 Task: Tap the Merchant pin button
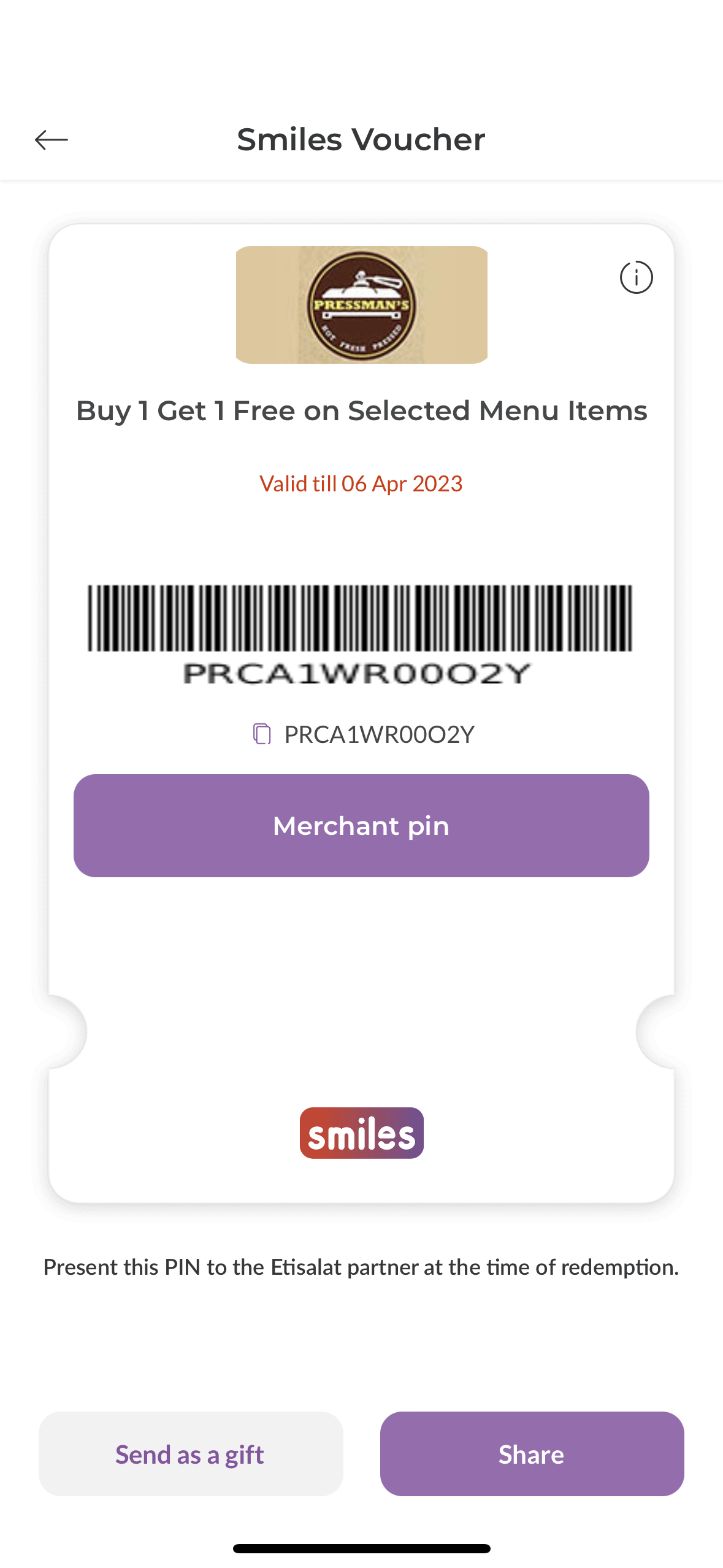pos(361,825)
